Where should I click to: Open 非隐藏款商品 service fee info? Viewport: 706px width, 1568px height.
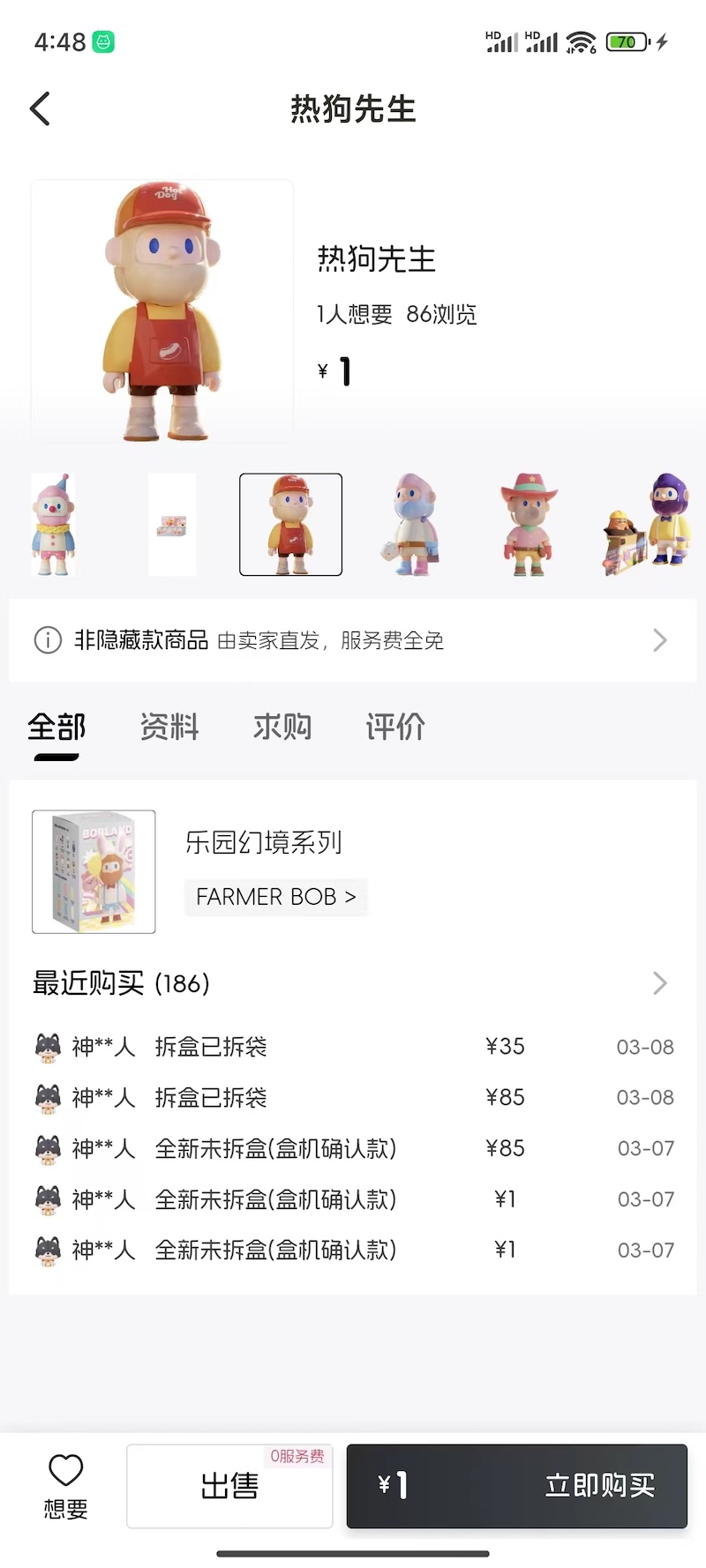coord(353,640)
